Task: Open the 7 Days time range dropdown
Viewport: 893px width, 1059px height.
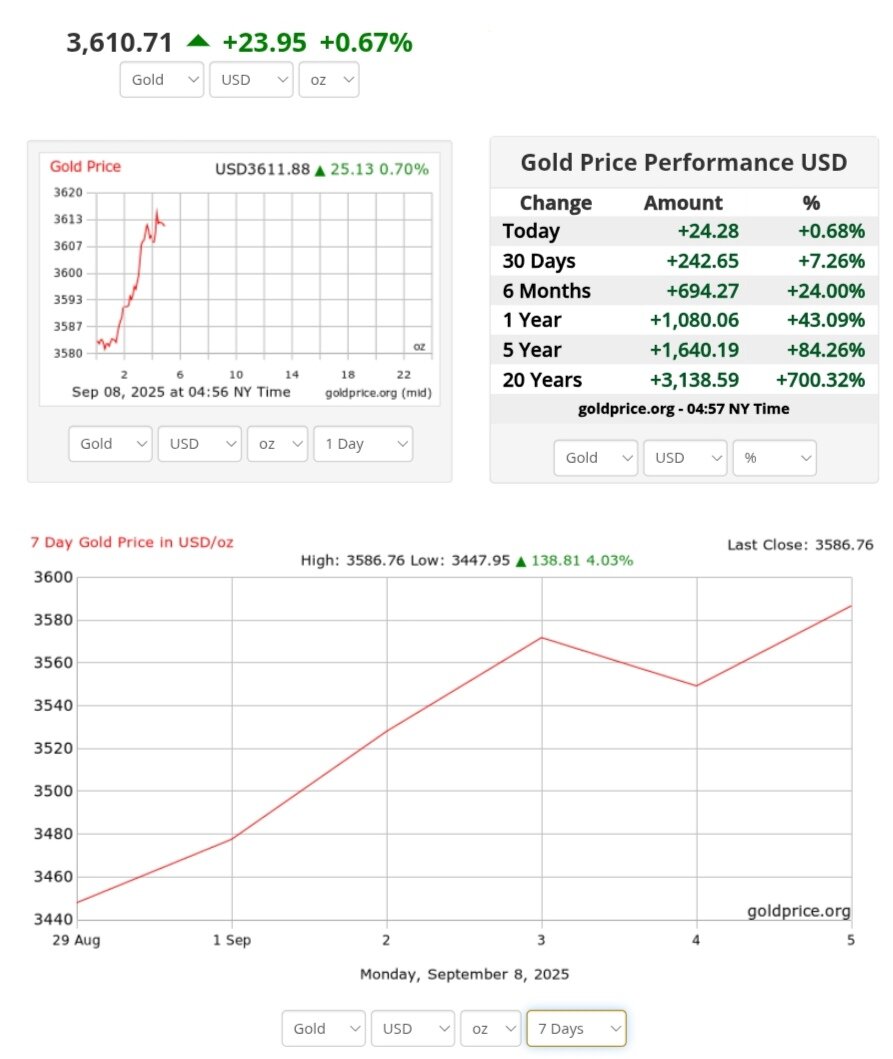Action: point(576,1028)
